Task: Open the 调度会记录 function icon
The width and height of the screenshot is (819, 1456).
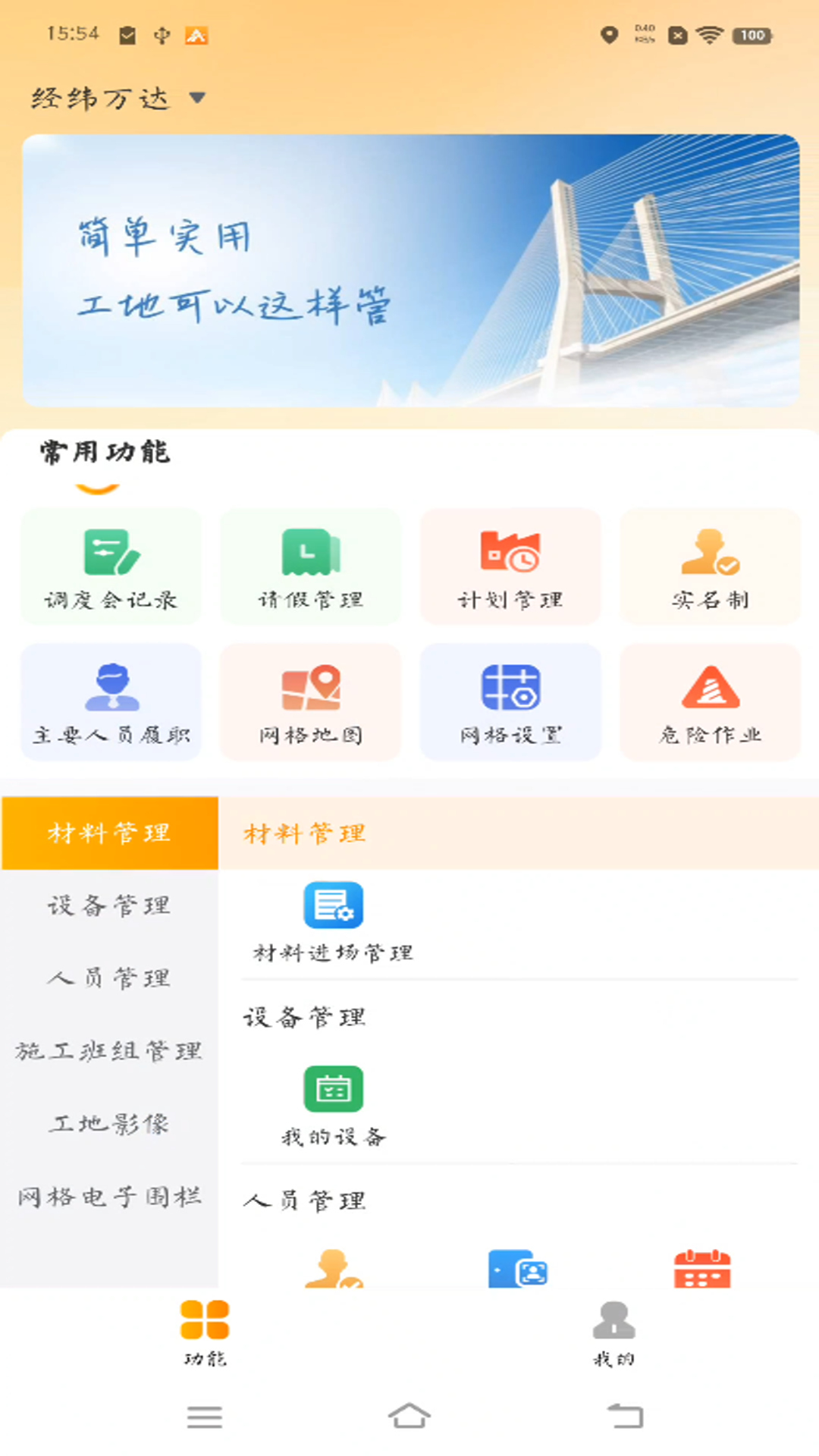Action: point(110,565)
